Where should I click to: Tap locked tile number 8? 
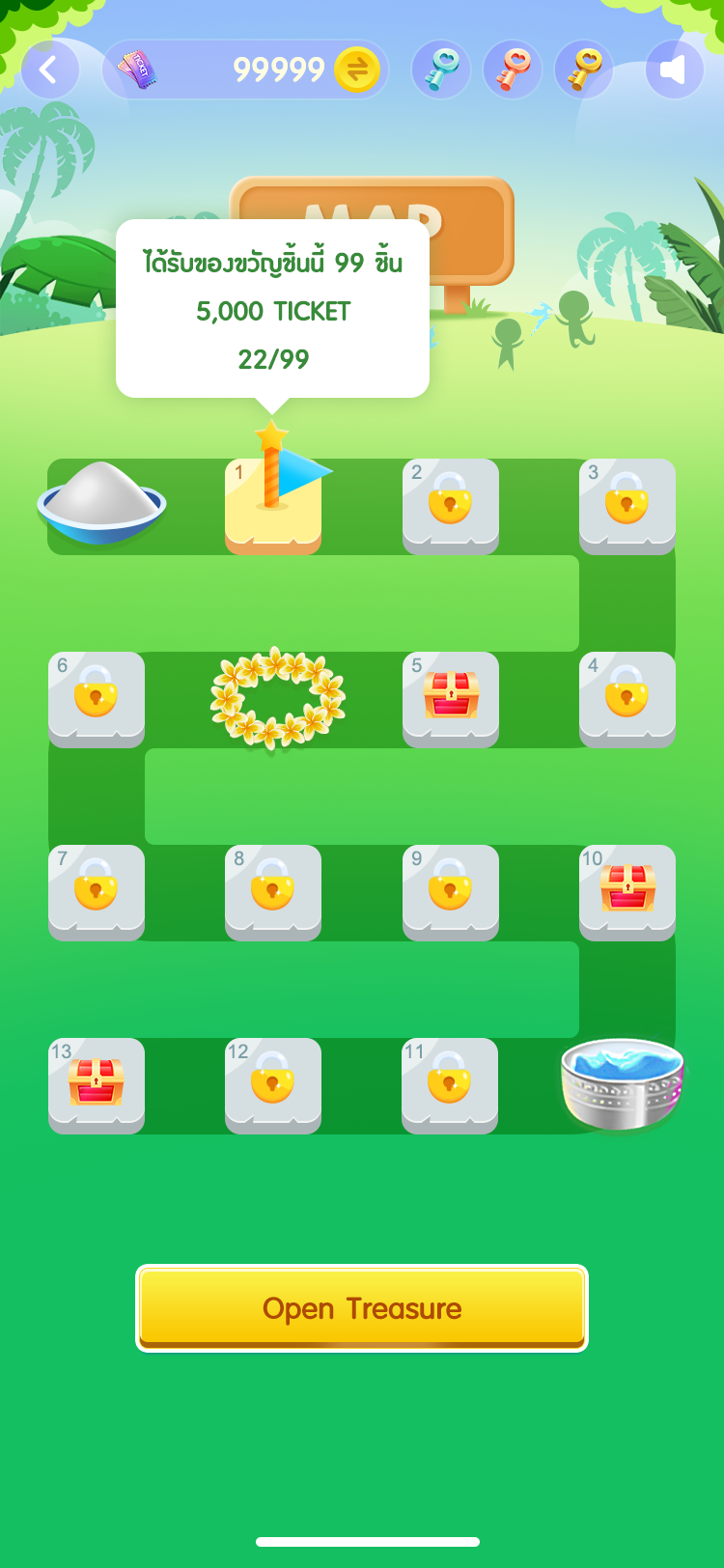273,892
